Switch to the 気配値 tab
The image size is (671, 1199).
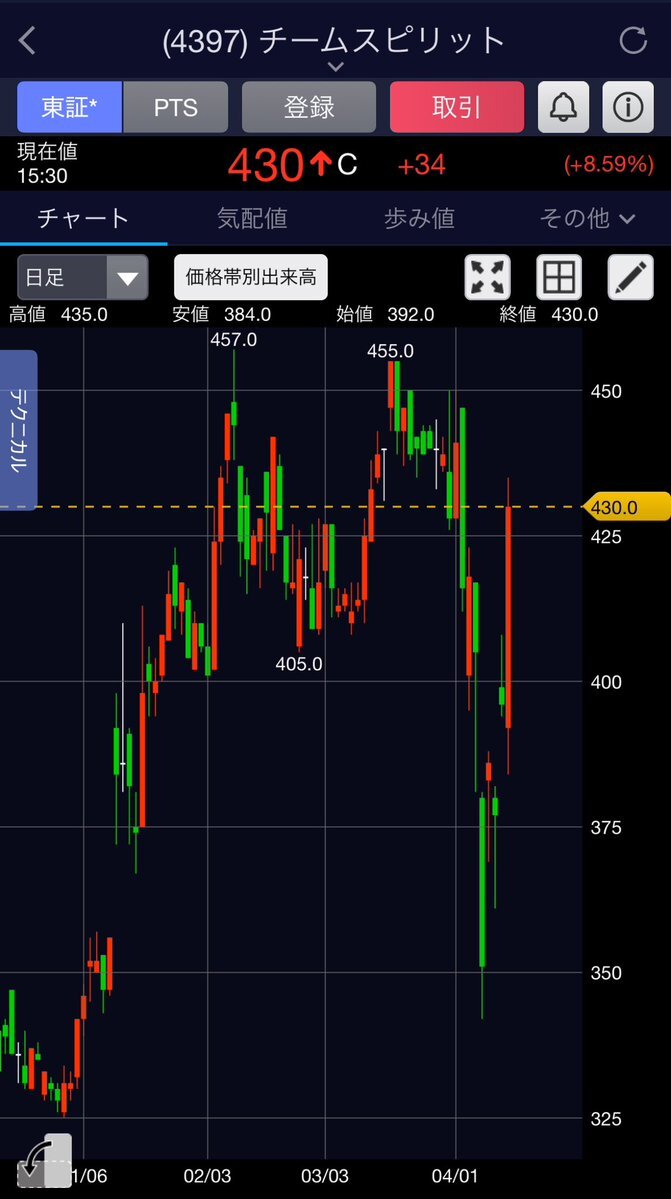(x=252, y=218)
